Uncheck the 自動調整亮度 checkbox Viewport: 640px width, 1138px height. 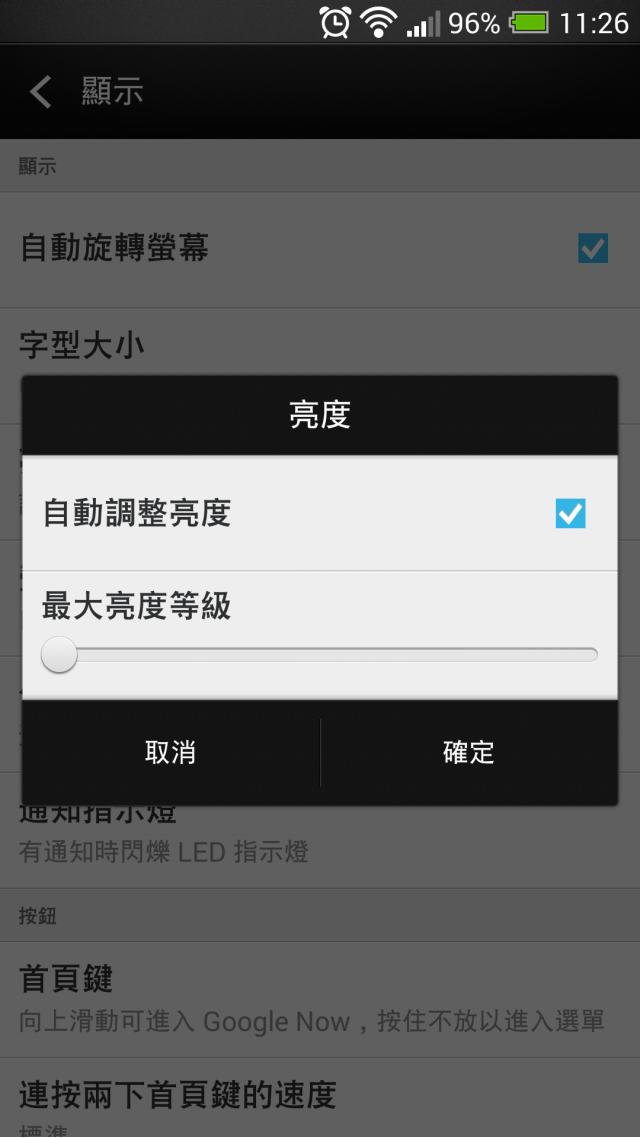click(x=570, y=514)
